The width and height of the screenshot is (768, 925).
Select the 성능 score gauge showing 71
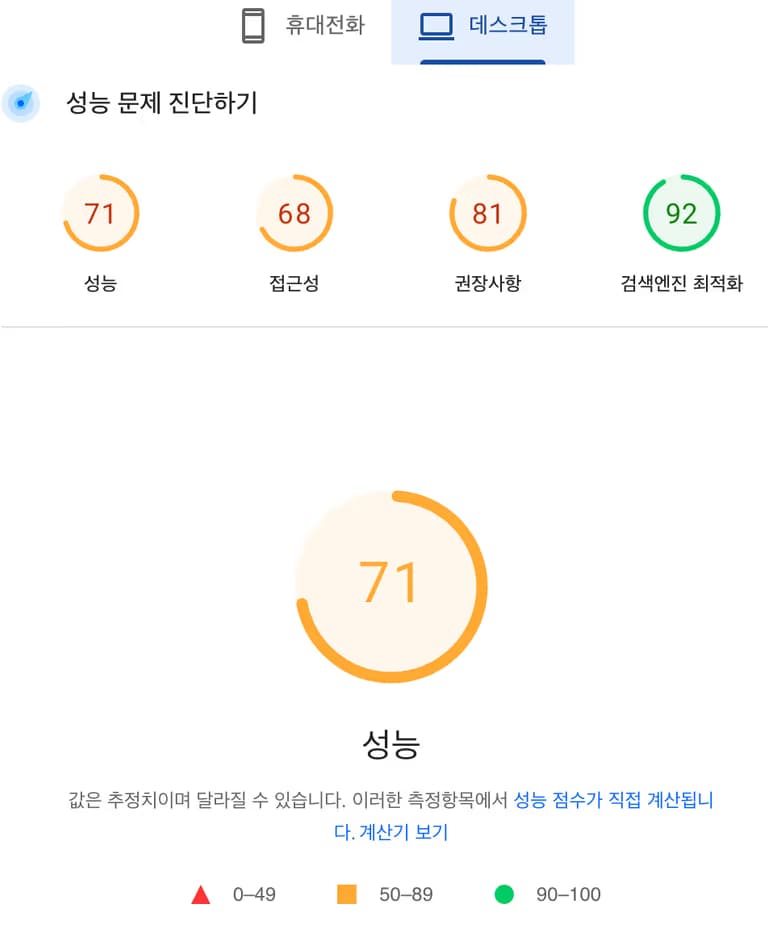pos(101,213)
